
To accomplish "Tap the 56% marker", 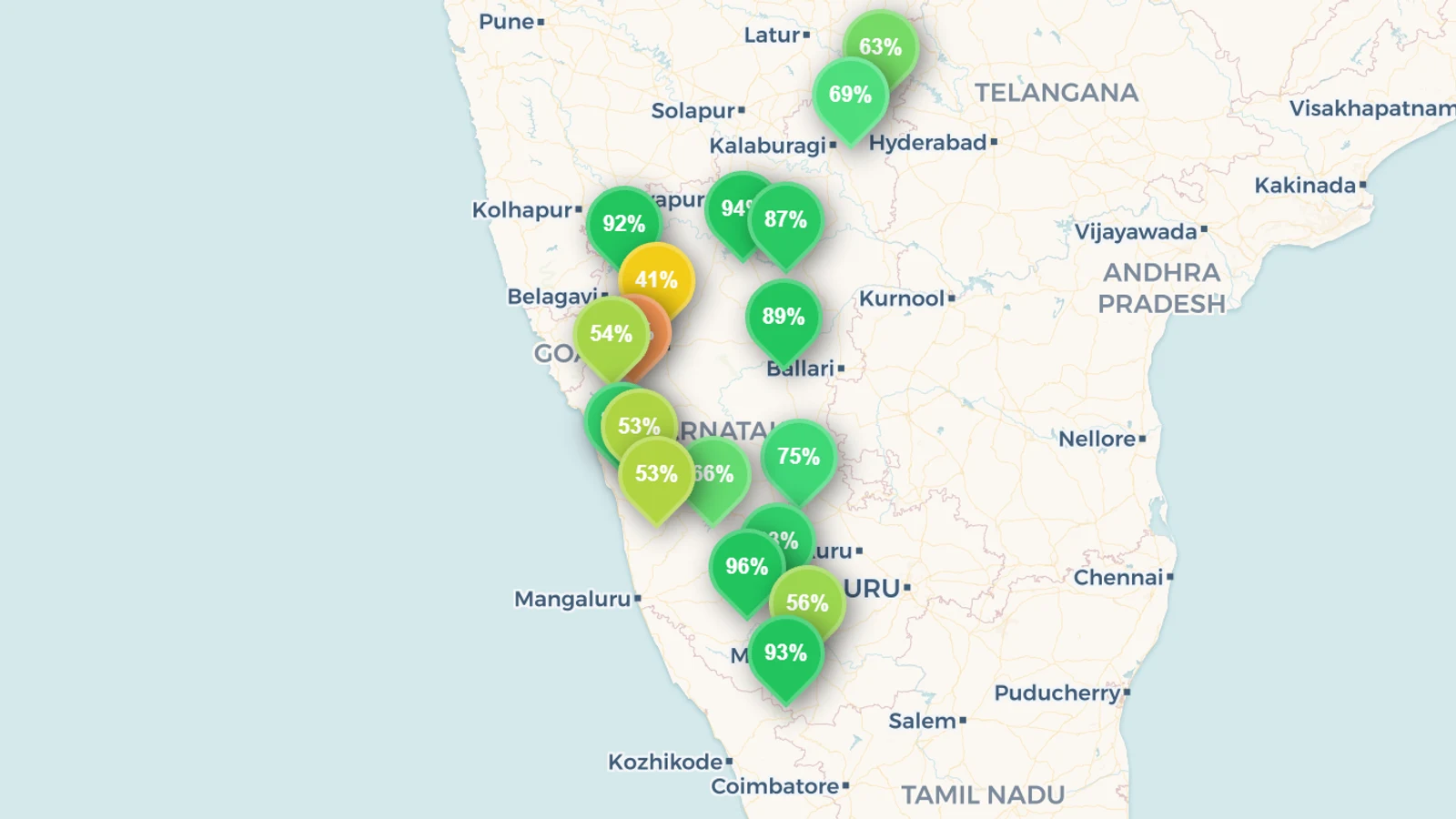I will (808, 603).
